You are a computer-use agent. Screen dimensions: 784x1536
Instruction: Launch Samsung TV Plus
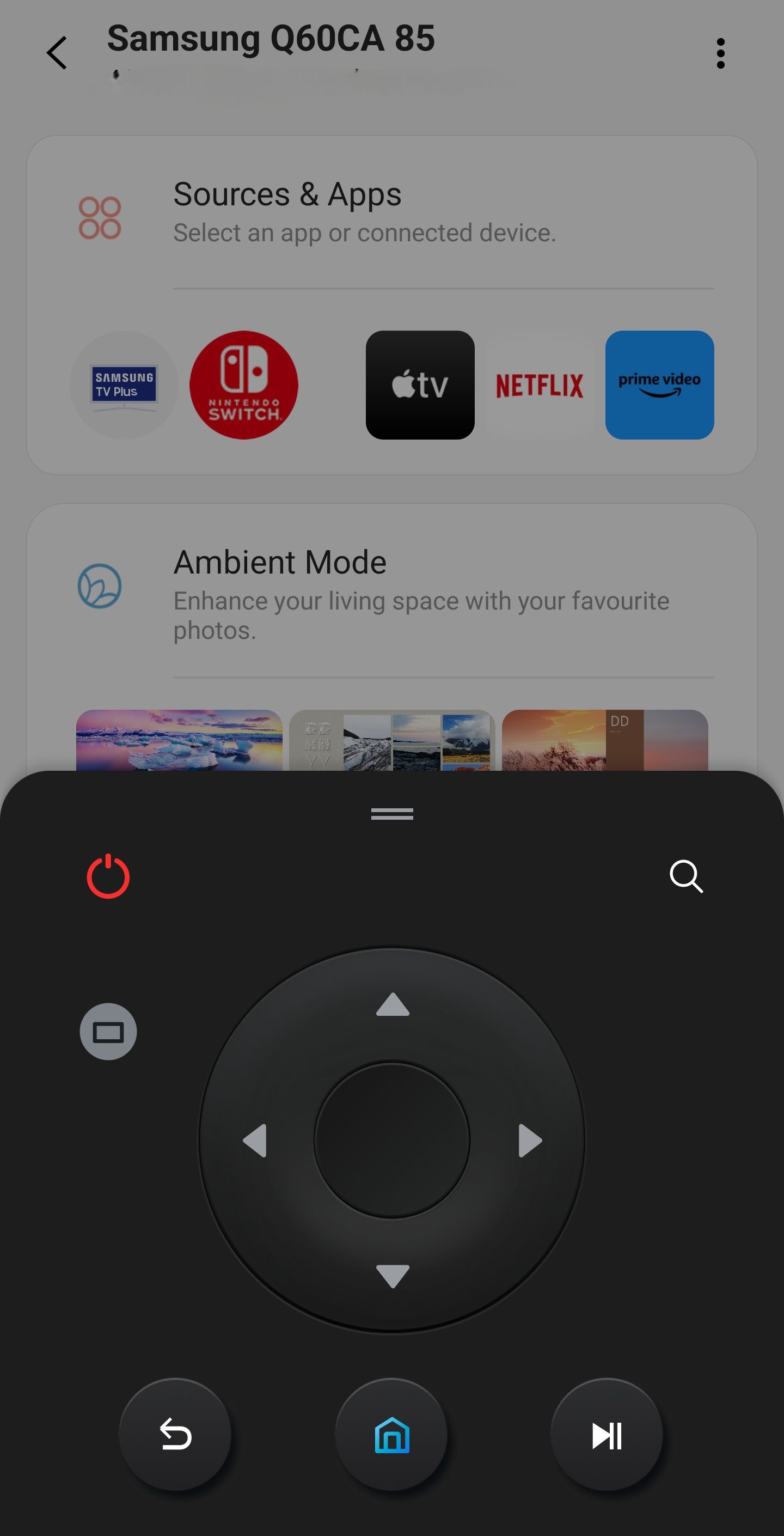click(124, 385)
